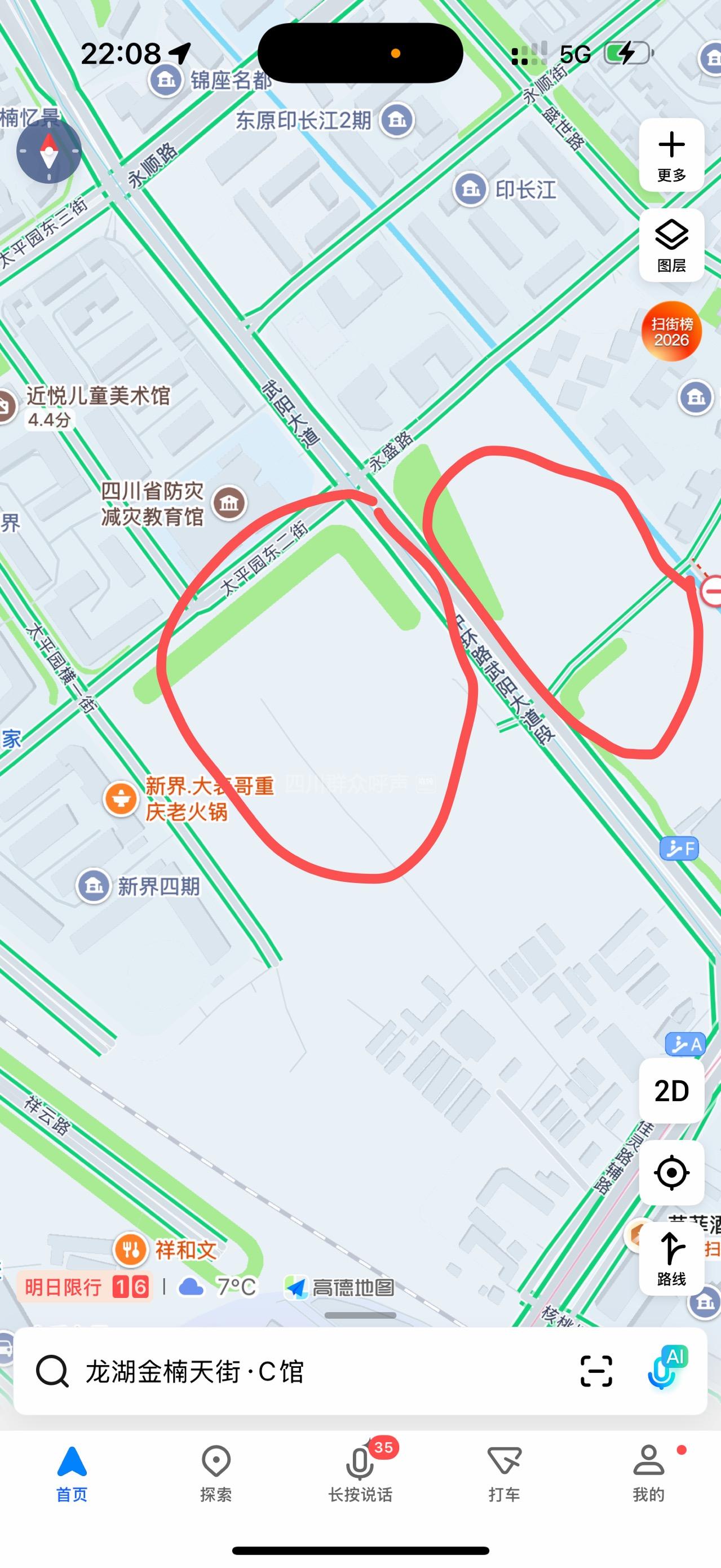Select the 新界.大表哥重庆老火锅 restaurant marker

[x=121, y=798]
